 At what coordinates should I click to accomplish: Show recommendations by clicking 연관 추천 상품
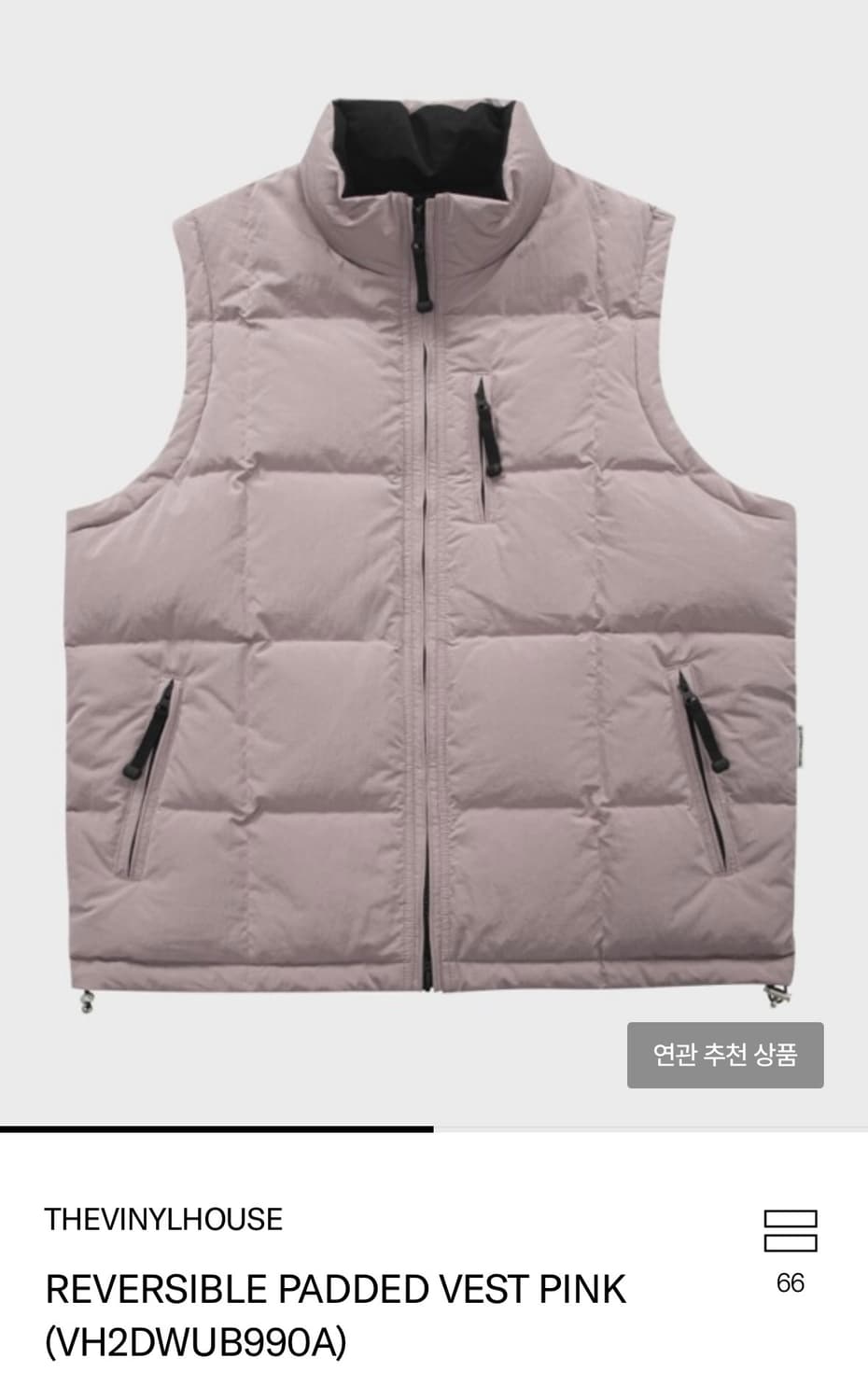click(x=726, y=1056)
